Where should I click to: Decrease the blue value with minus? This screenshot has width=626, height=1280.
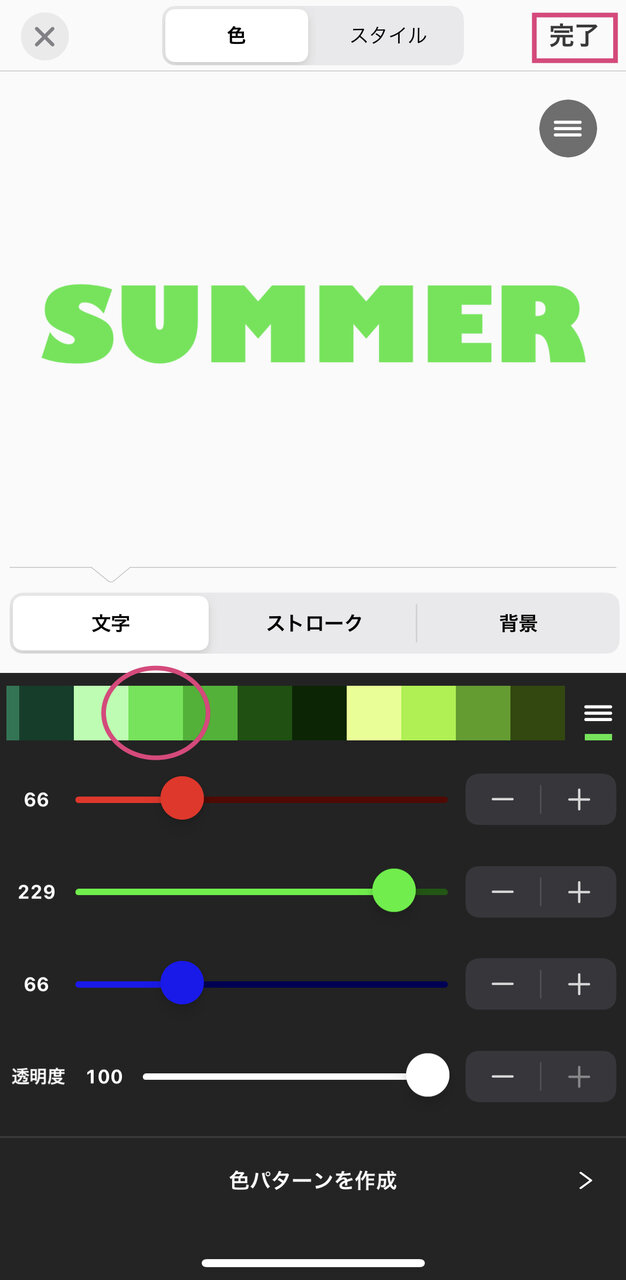pyautogui.click(x=503, y=983)
